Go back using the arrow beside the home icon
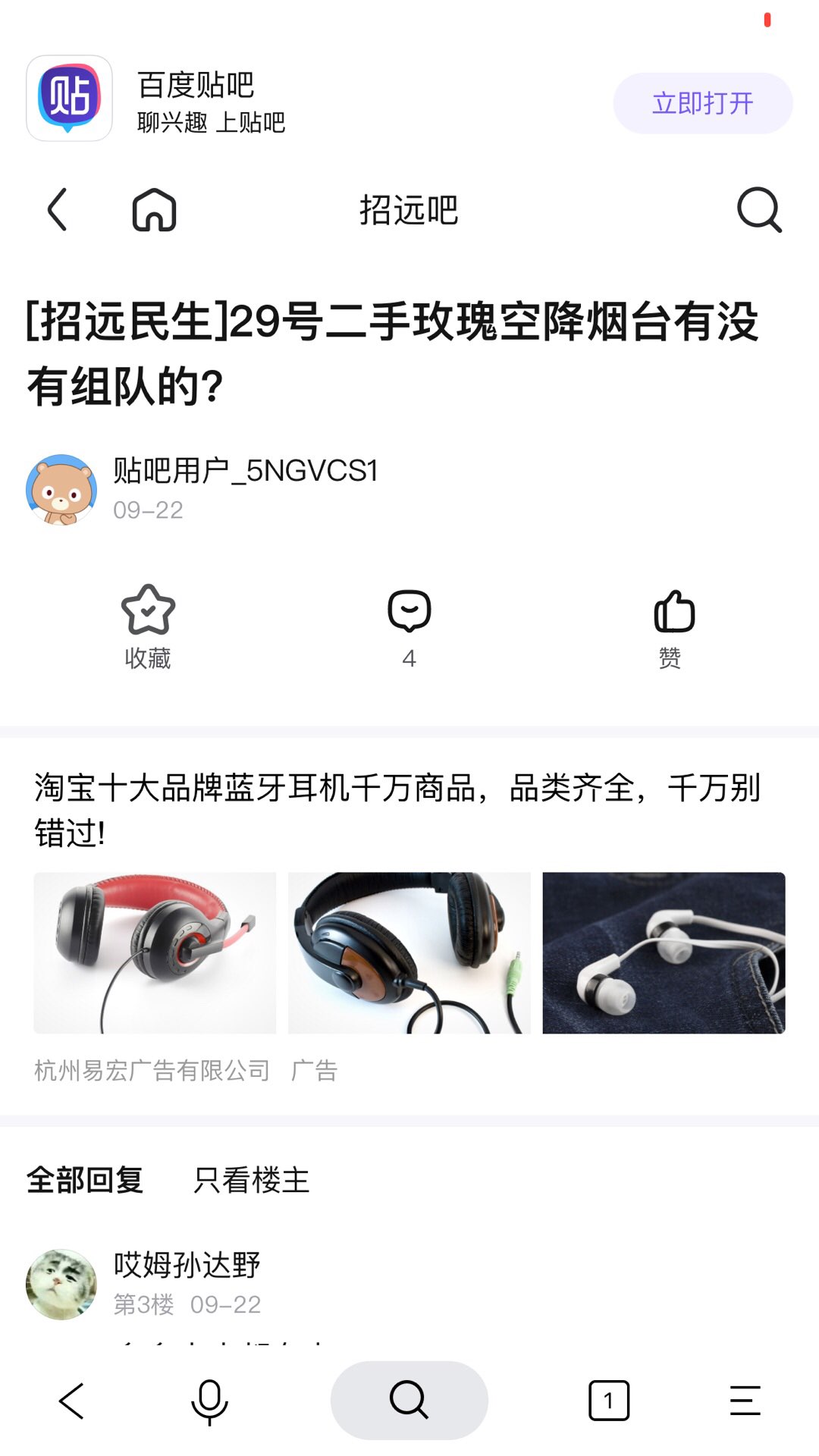The image size is (819, 1456). click(x=58, y=209)
